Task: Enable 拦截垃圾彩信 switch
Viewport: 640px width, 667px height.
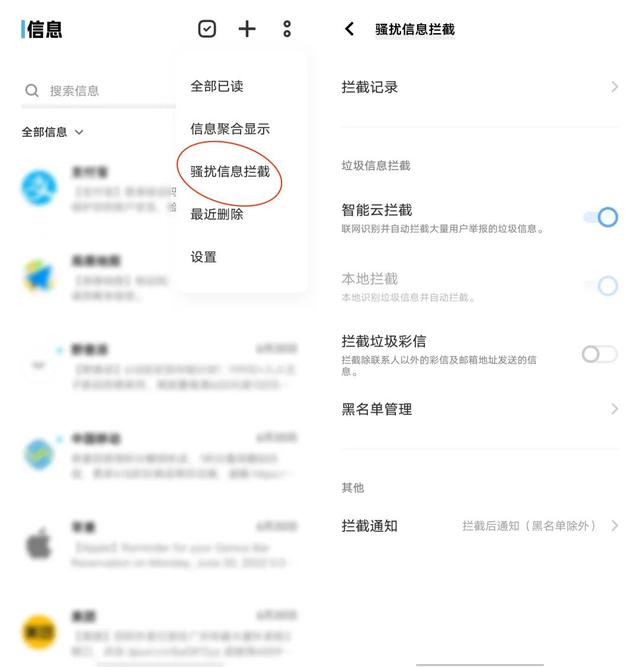Action: click(x=599, y=354)
